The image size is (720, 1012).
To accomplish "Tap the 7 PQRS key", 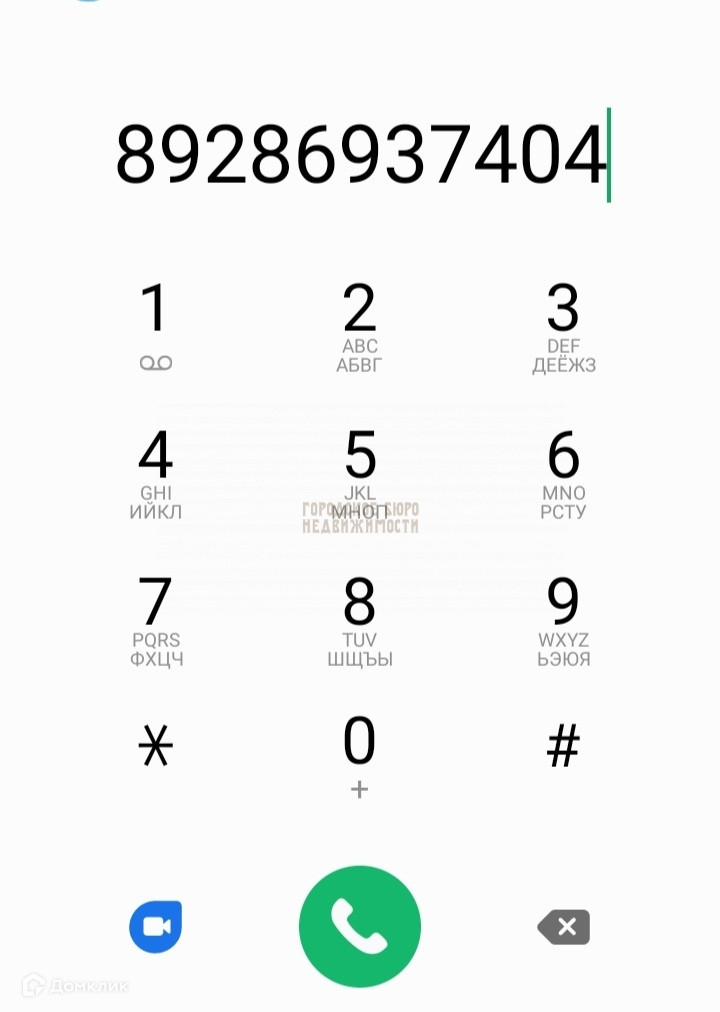I will click(x=156, y=619).
